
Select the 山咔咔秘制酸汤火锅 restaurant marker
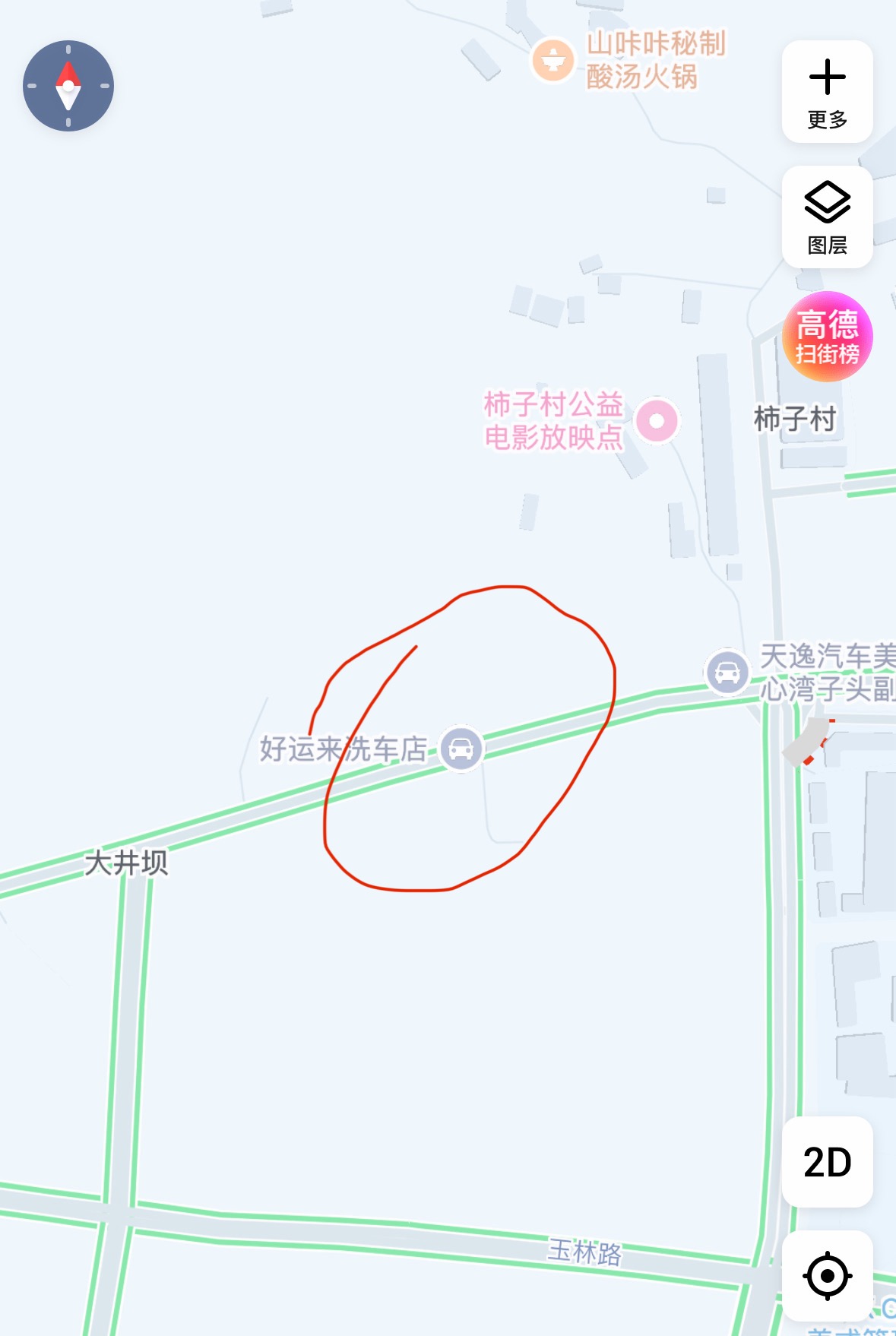pyautogui.click(x=552, y=59)
